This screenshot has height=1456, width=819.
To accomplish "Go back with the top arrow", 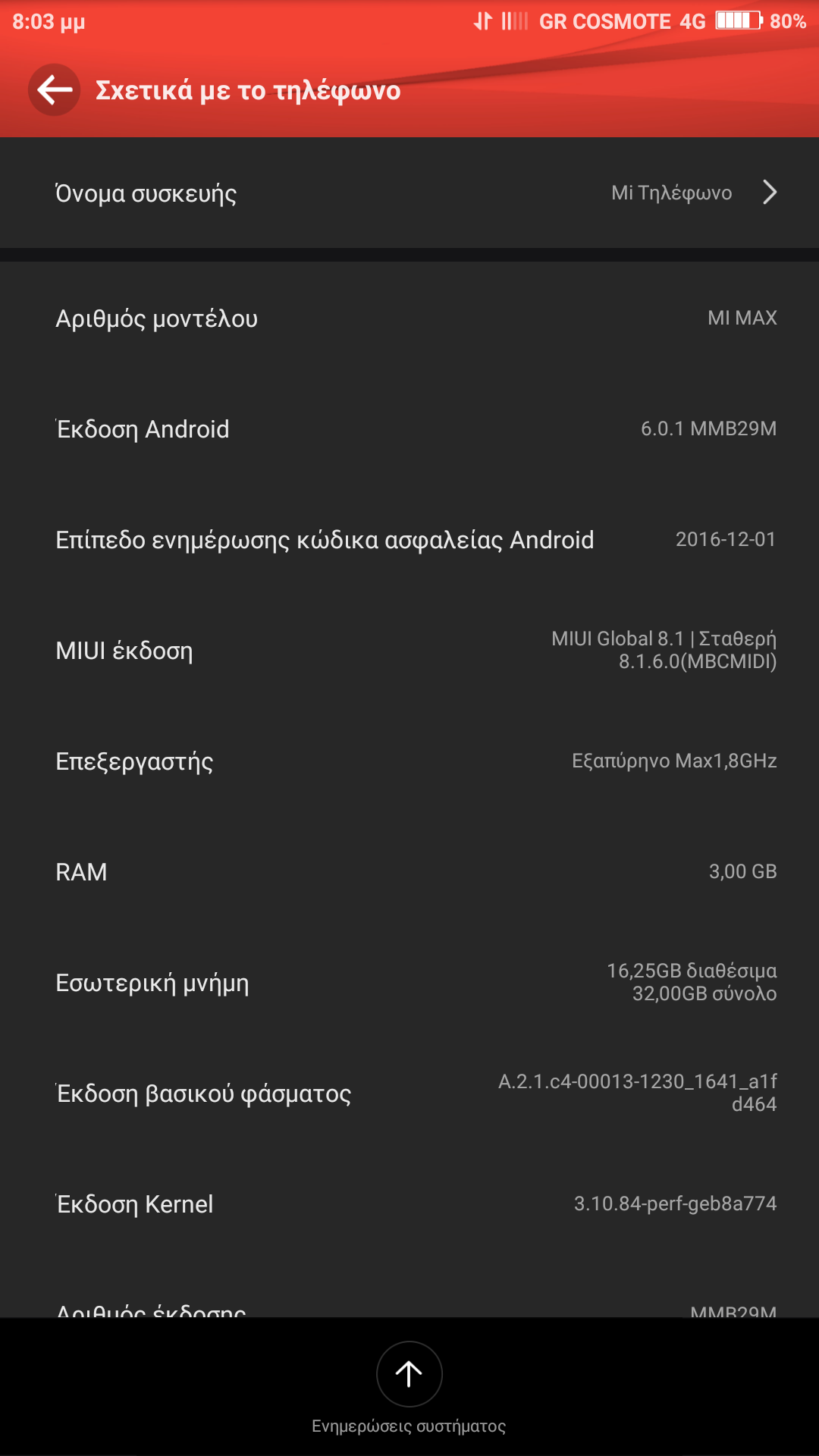I will pos(54,90).
